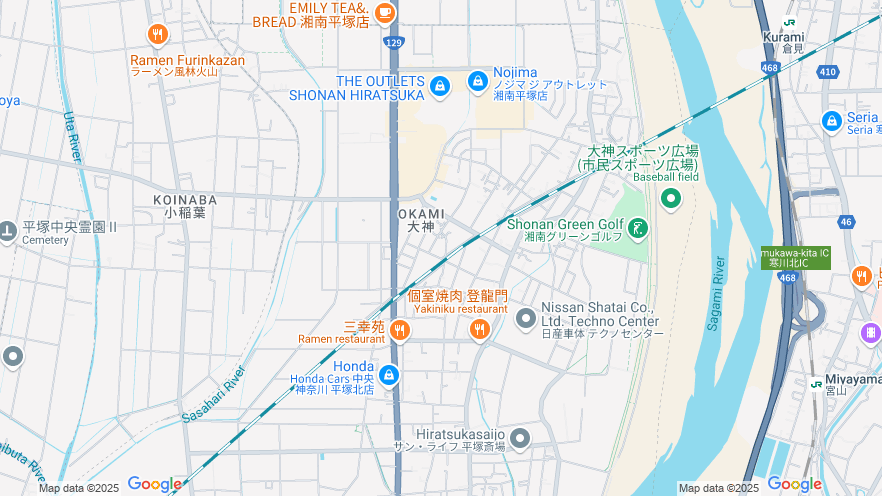This screenshot has height=496, width=882.
Task: Select Miyayama train station icon
Action: tap(816, 381)
